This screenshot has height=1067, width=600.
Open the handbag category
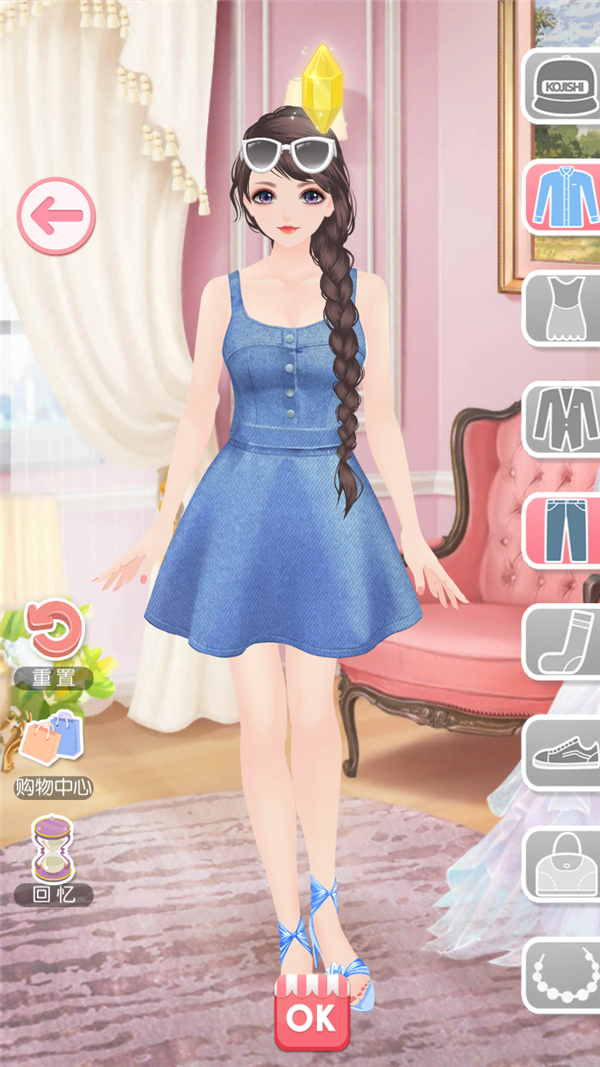click(x=565, y=864)
